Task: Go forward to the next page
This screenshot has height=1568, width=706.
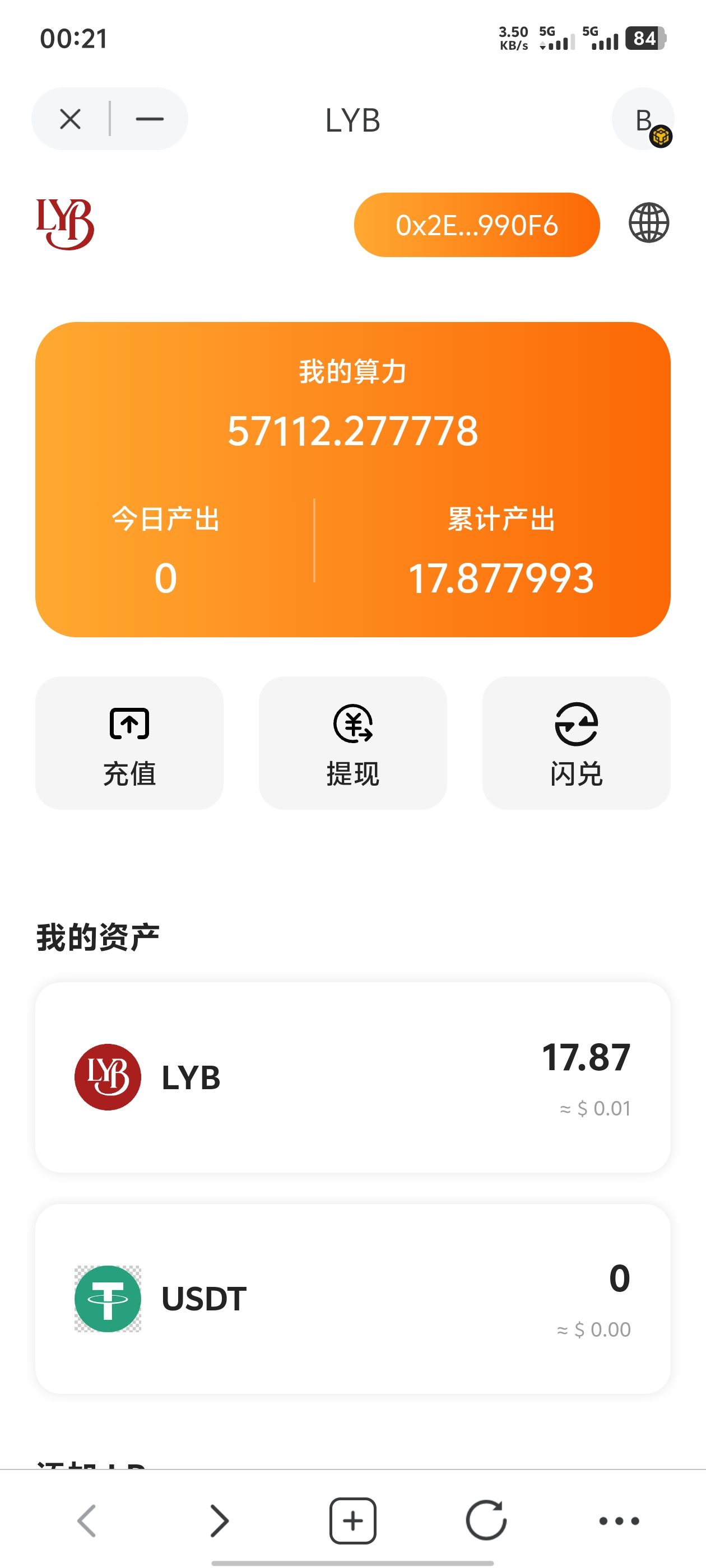Action: [x=219, y=1520]
